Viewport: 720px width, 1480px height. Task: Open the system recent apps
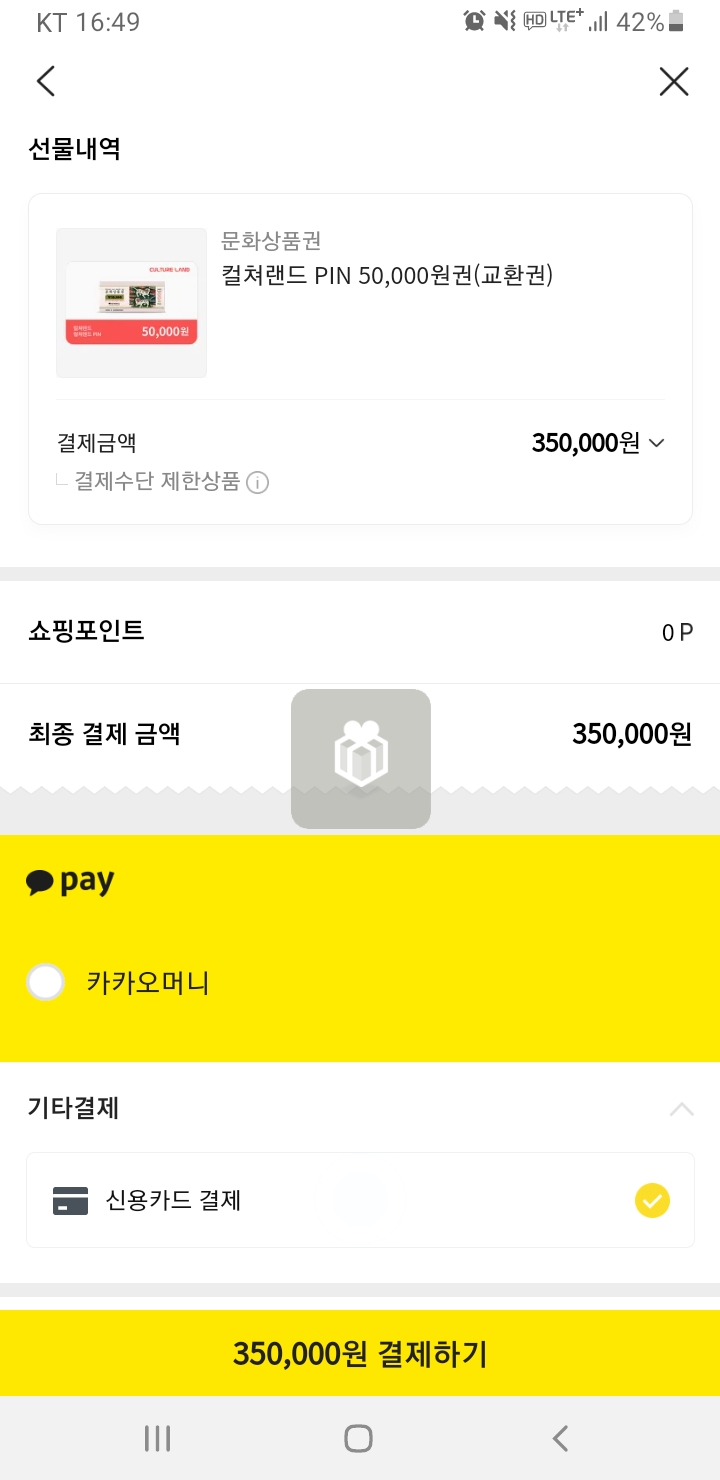157,1438
